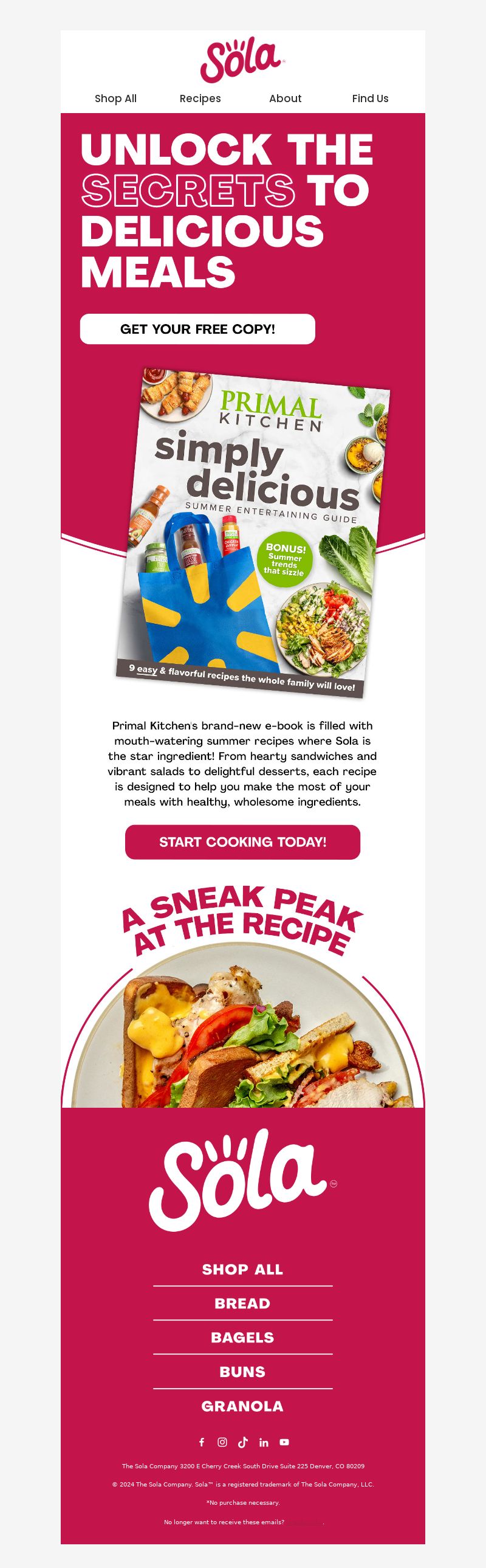Open the Shop All link in the header
Image resolution: width=486 pixels, height=1568 pixels.
(115, 98)
